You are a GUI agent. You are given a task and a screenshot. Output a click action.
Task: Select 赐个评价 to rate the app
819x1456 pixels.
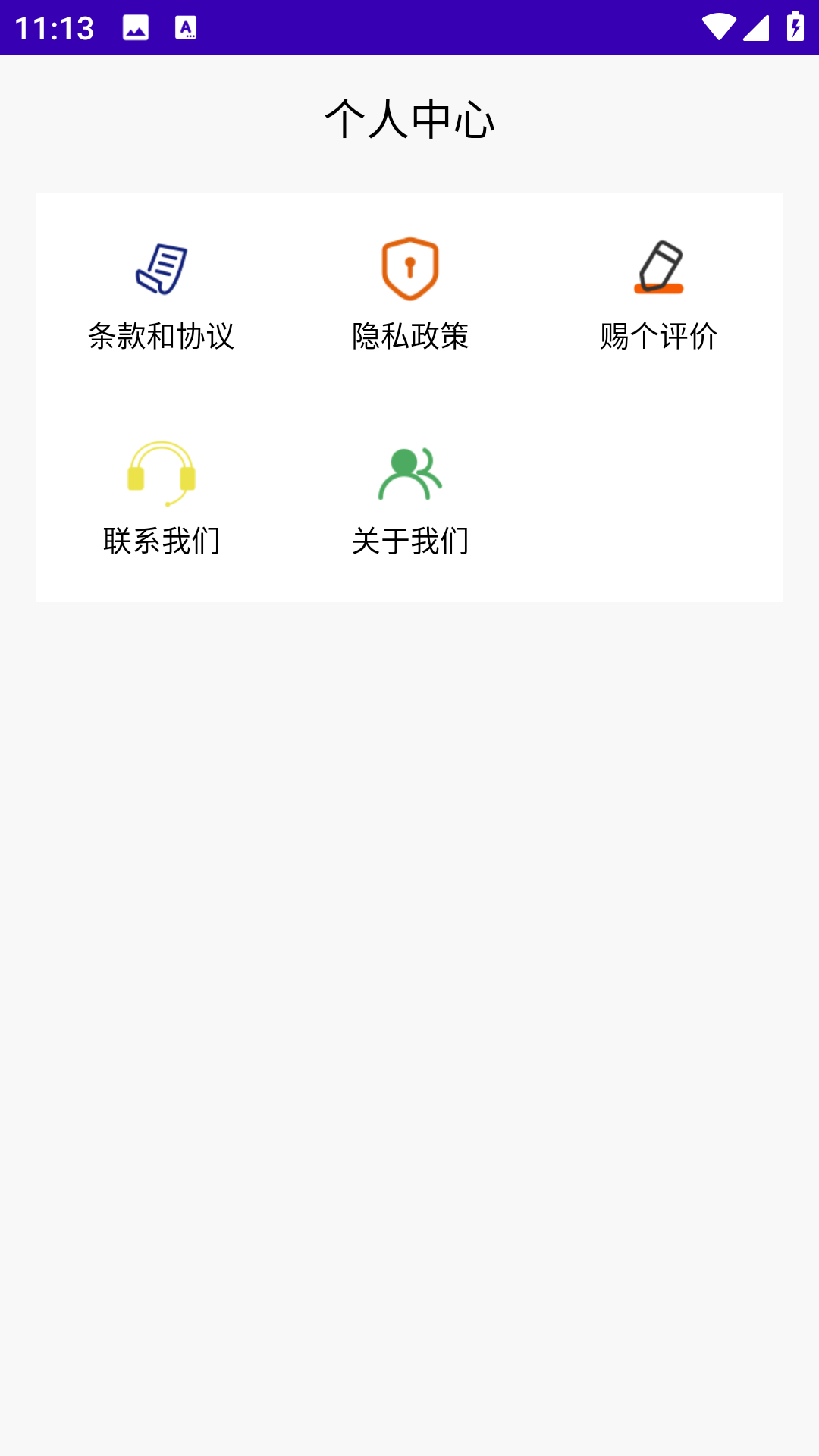[x=658, y=295]
